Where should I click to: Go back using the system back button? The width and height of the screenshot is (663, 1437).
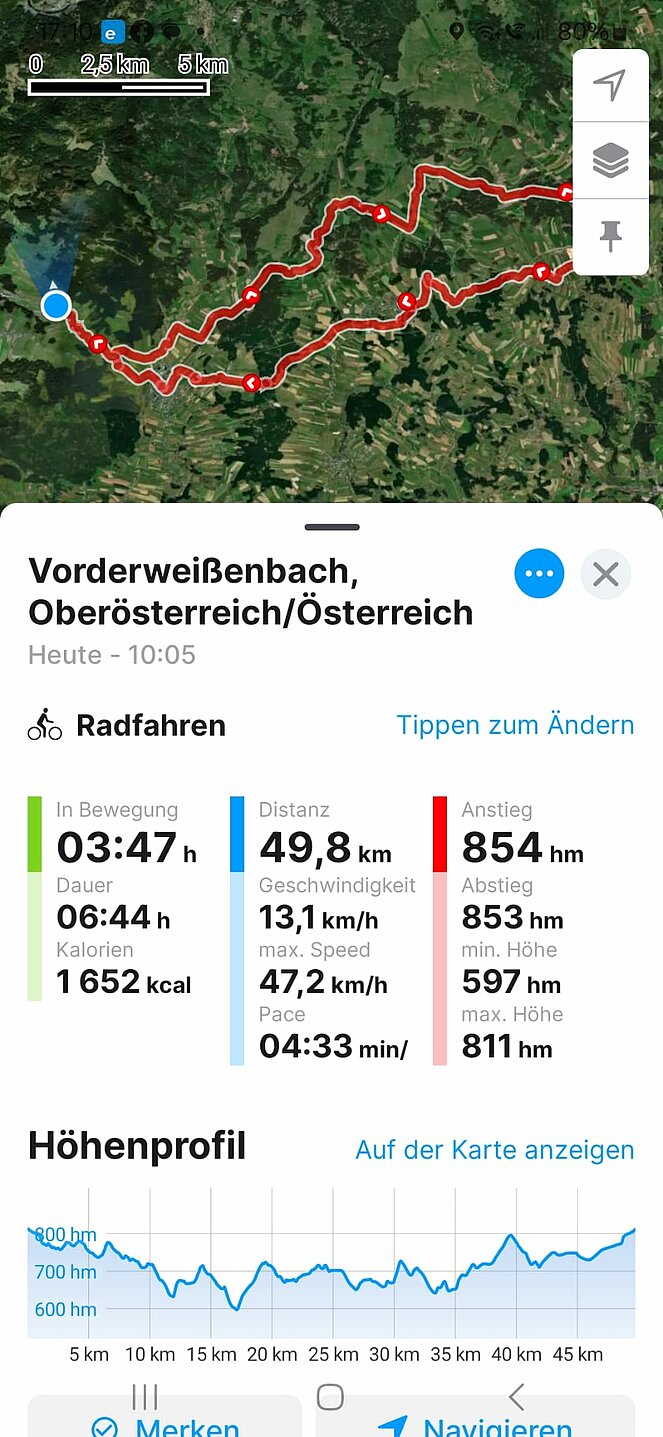click(x=516, y=1396)
